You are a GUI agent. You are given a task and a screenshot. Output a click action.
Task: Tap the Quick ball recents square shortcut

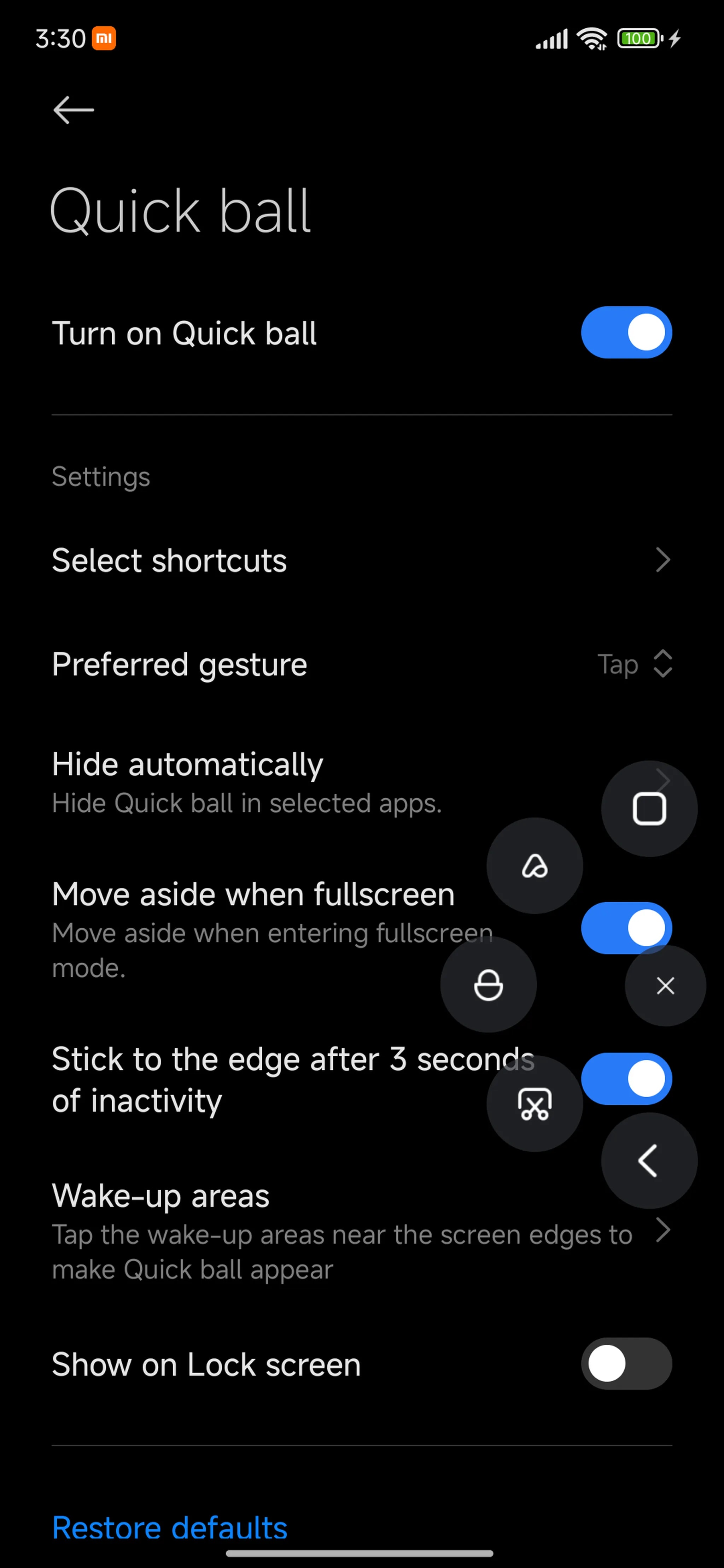pos(649,809)
